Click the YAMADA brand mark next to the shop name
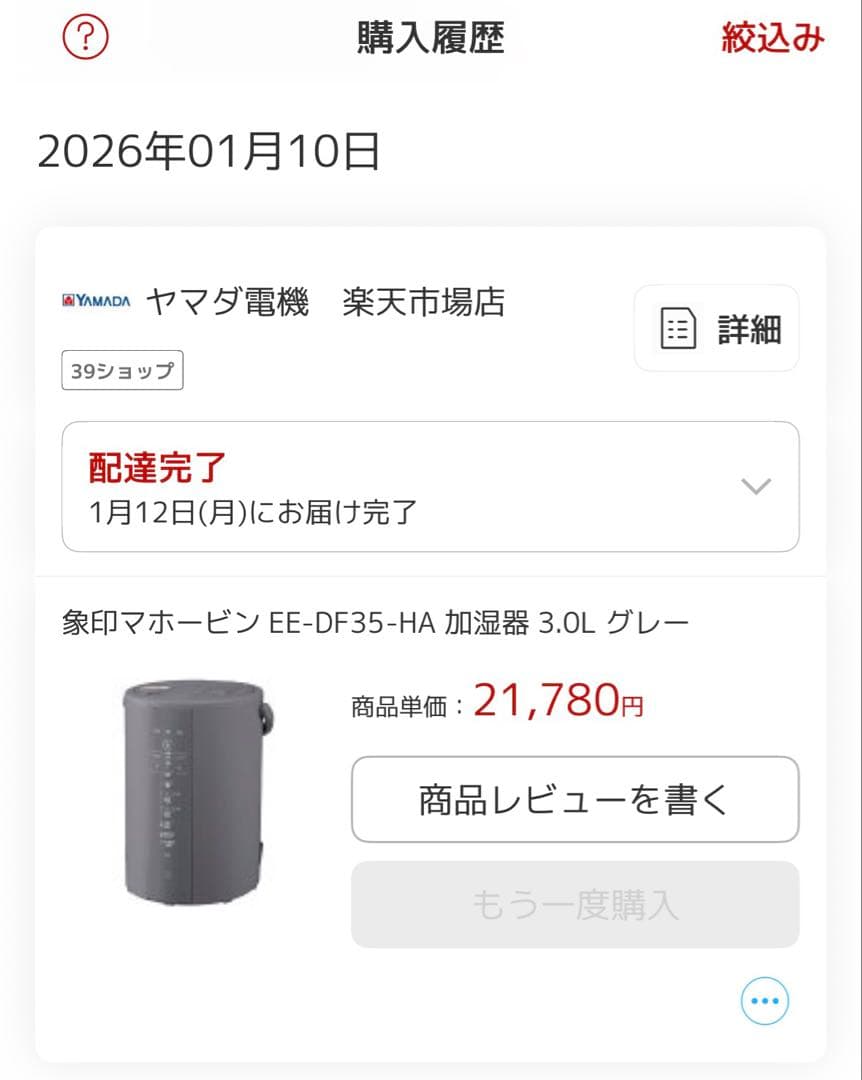The width and height of the screenshot is (862, 1080). pyautogui.click(x=96, y=300)
